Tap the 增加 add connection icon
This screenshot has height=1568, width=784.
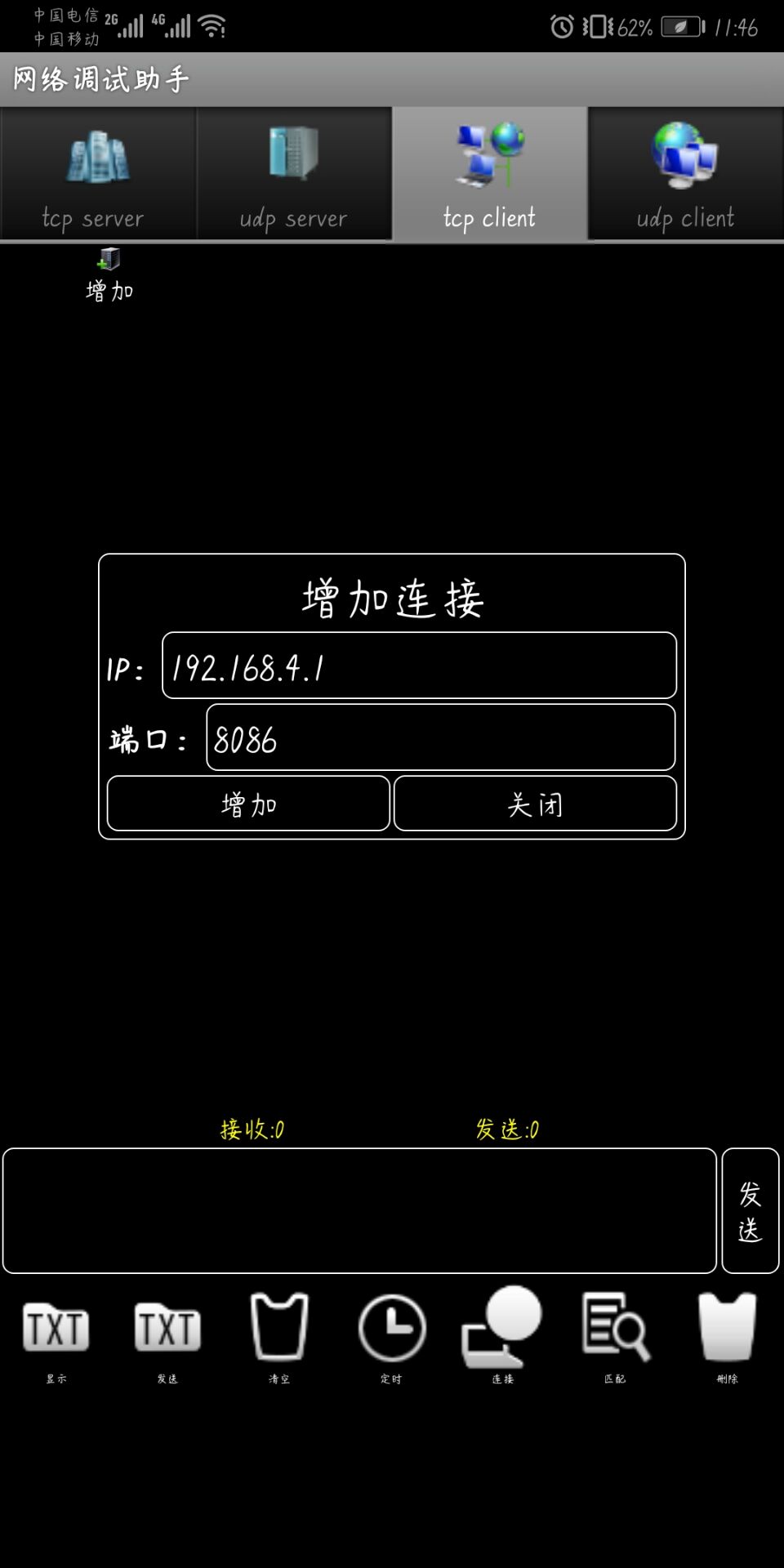(x=109, y=276)
